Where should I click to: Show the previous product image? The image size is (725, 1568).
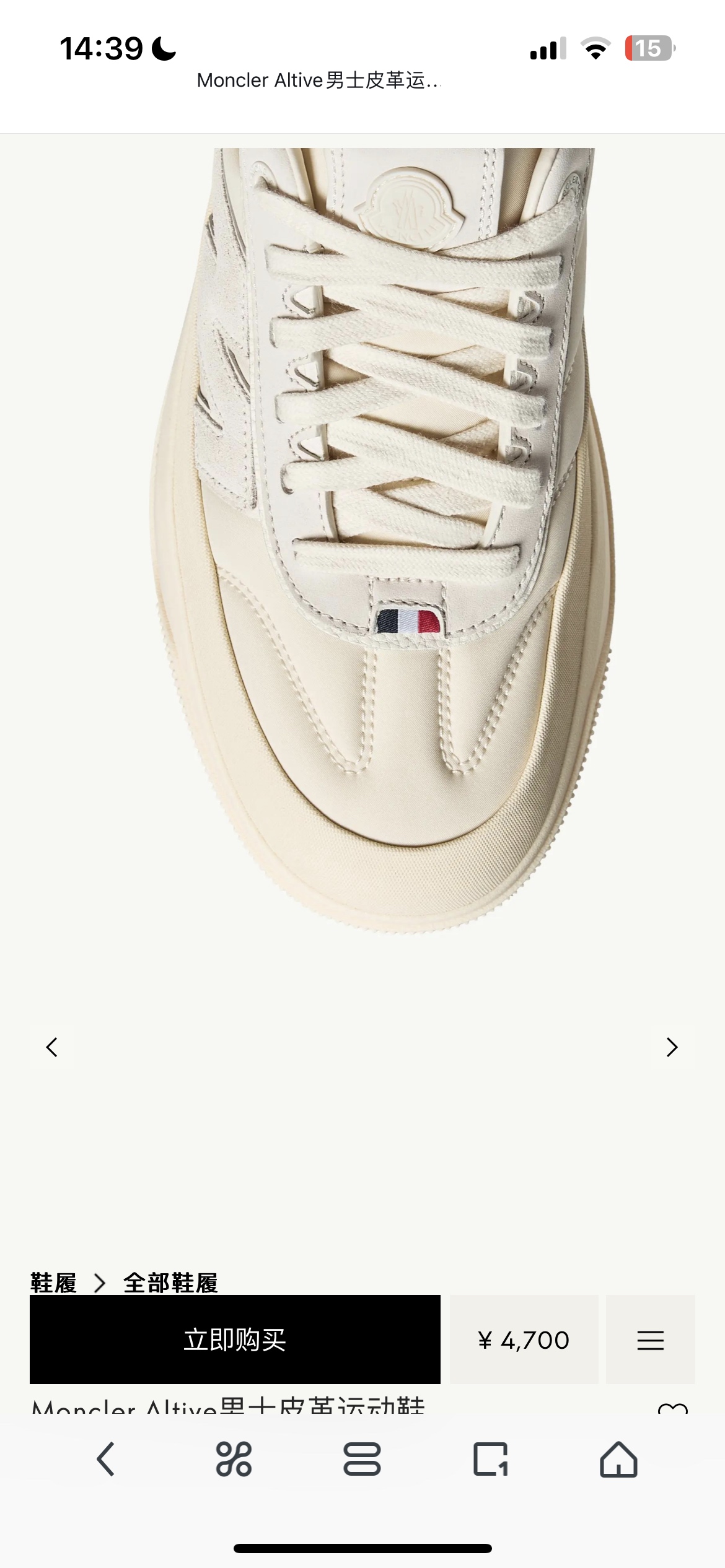coord(52,1047)
